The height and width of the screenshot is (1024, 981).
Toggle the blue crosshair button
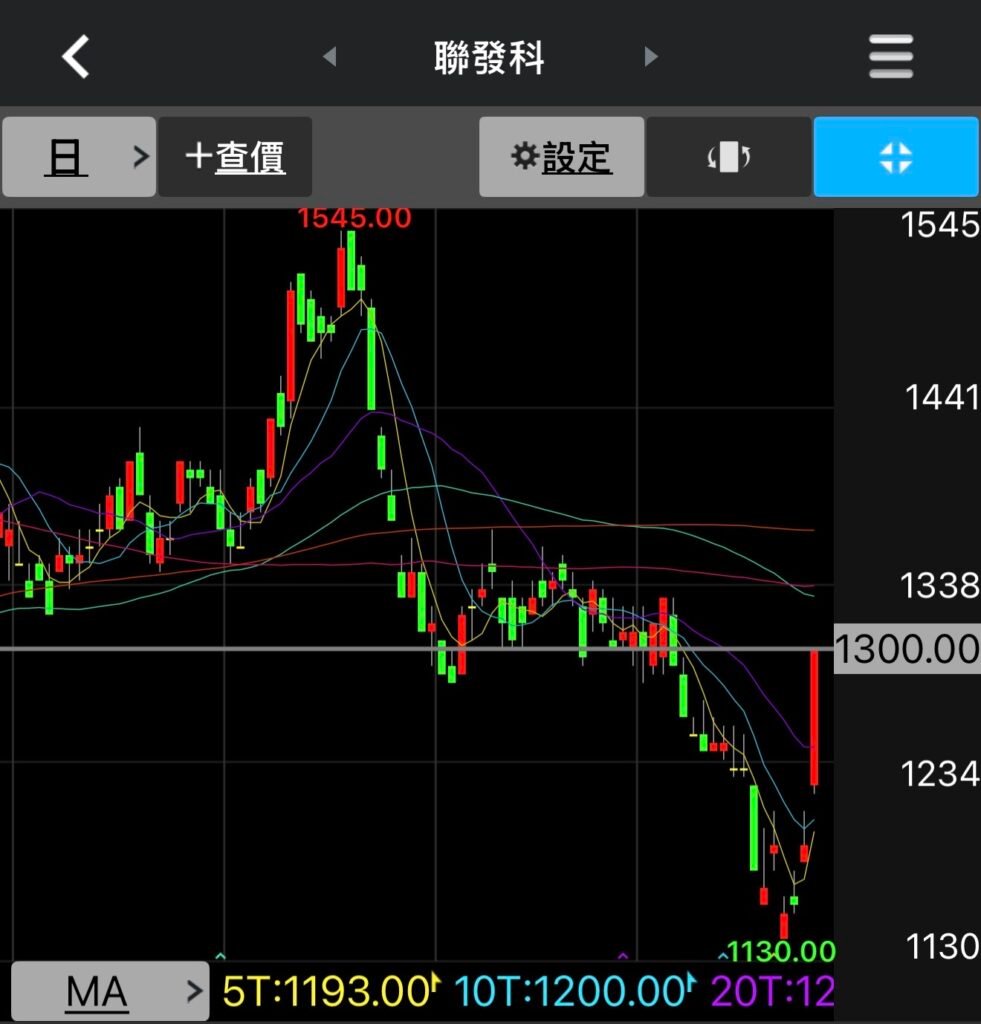[896, 157]
